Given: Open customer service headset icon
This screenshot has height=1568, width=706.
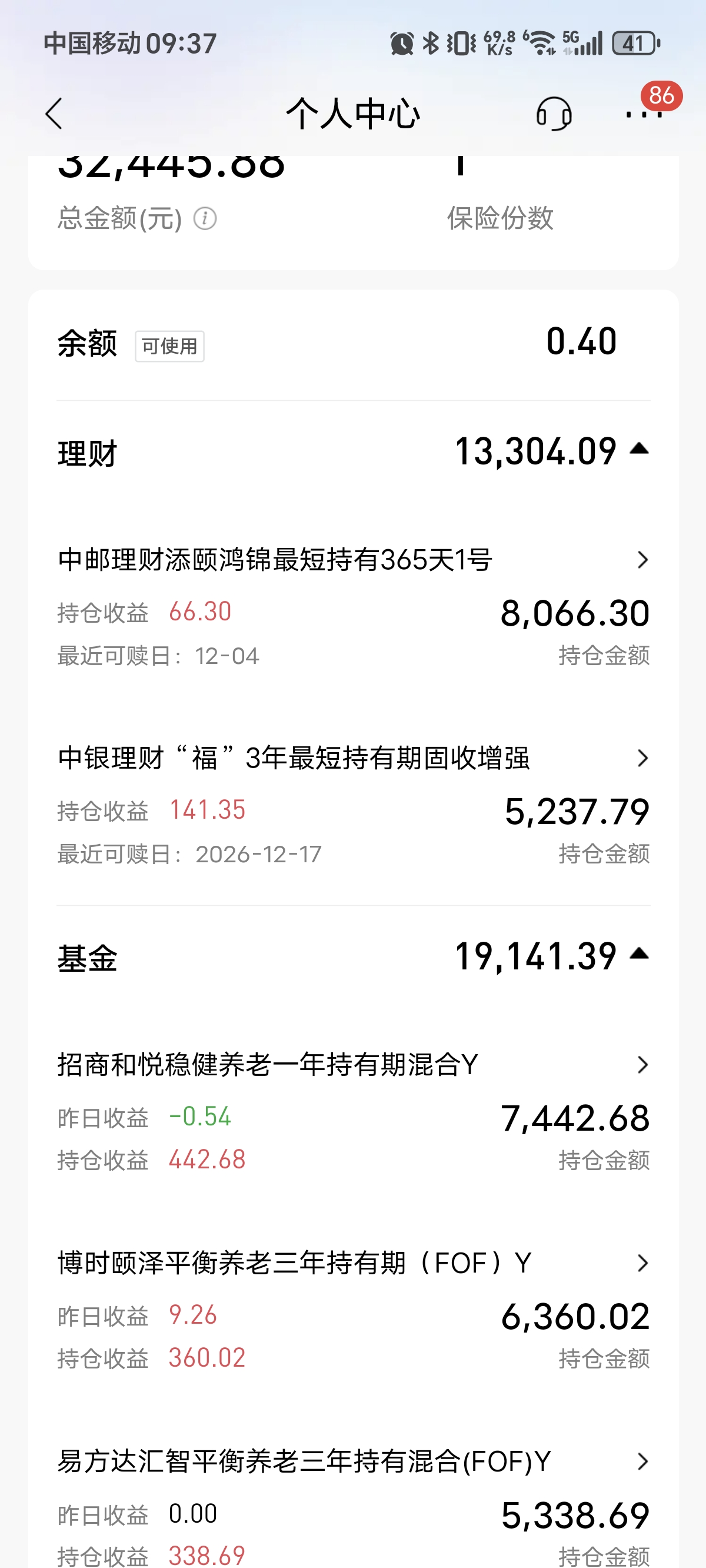Looking at the screenshot, I should [x=553, y=114].
